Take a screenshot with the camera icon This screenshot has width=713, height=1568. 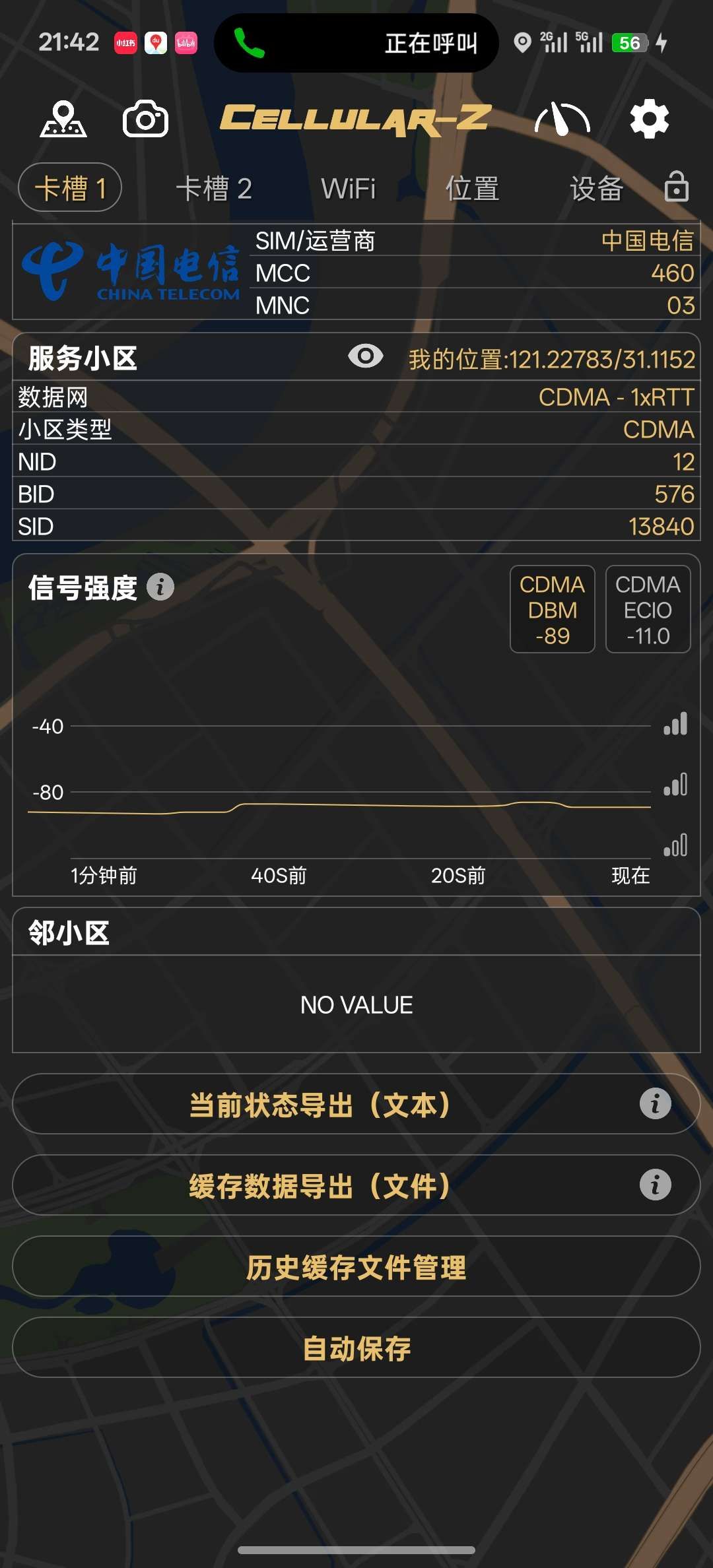pos(145,119)
